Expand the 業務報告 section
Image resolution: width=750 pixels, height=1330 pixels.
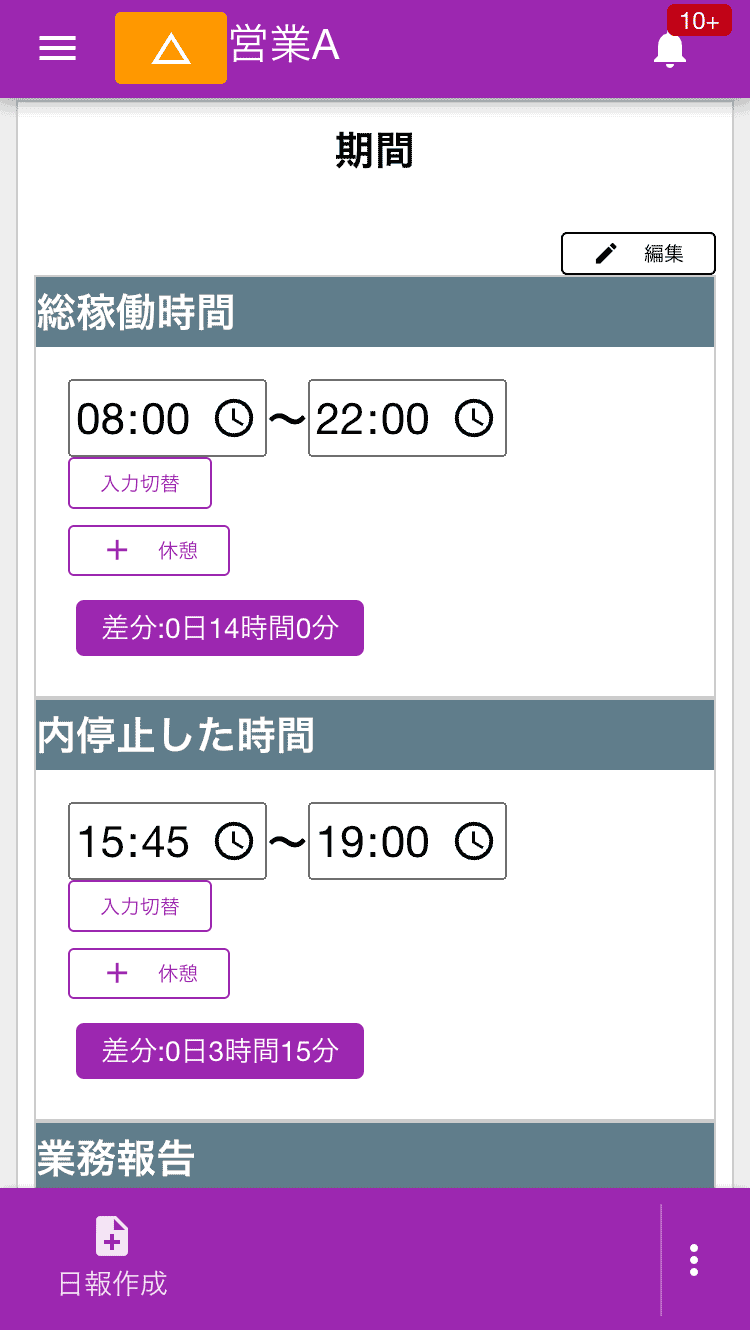[x=375, y=1158]
